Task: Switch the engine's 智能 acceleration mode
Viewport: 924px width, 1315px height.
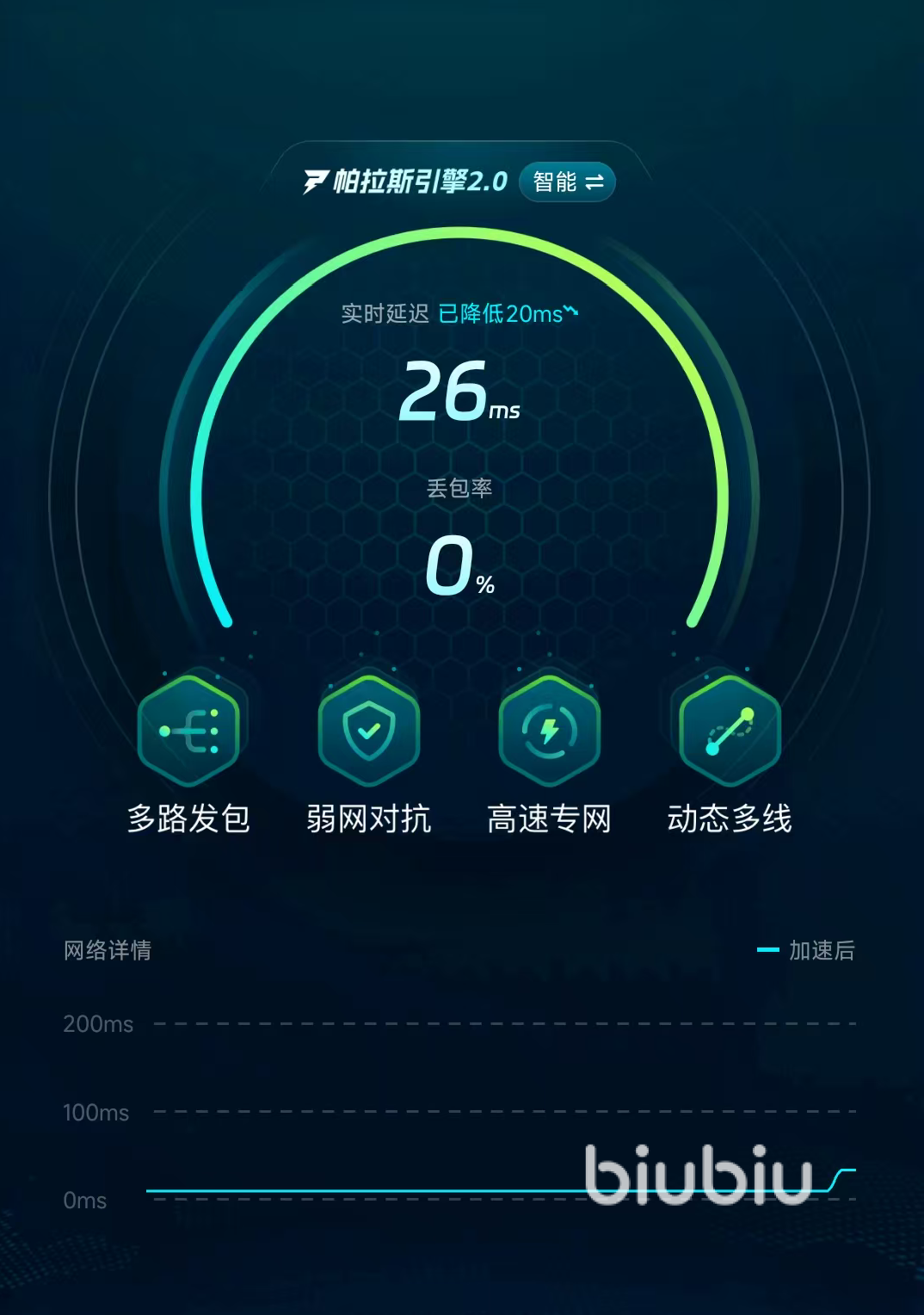Action: pyautogui.click(x=567, y=182)
